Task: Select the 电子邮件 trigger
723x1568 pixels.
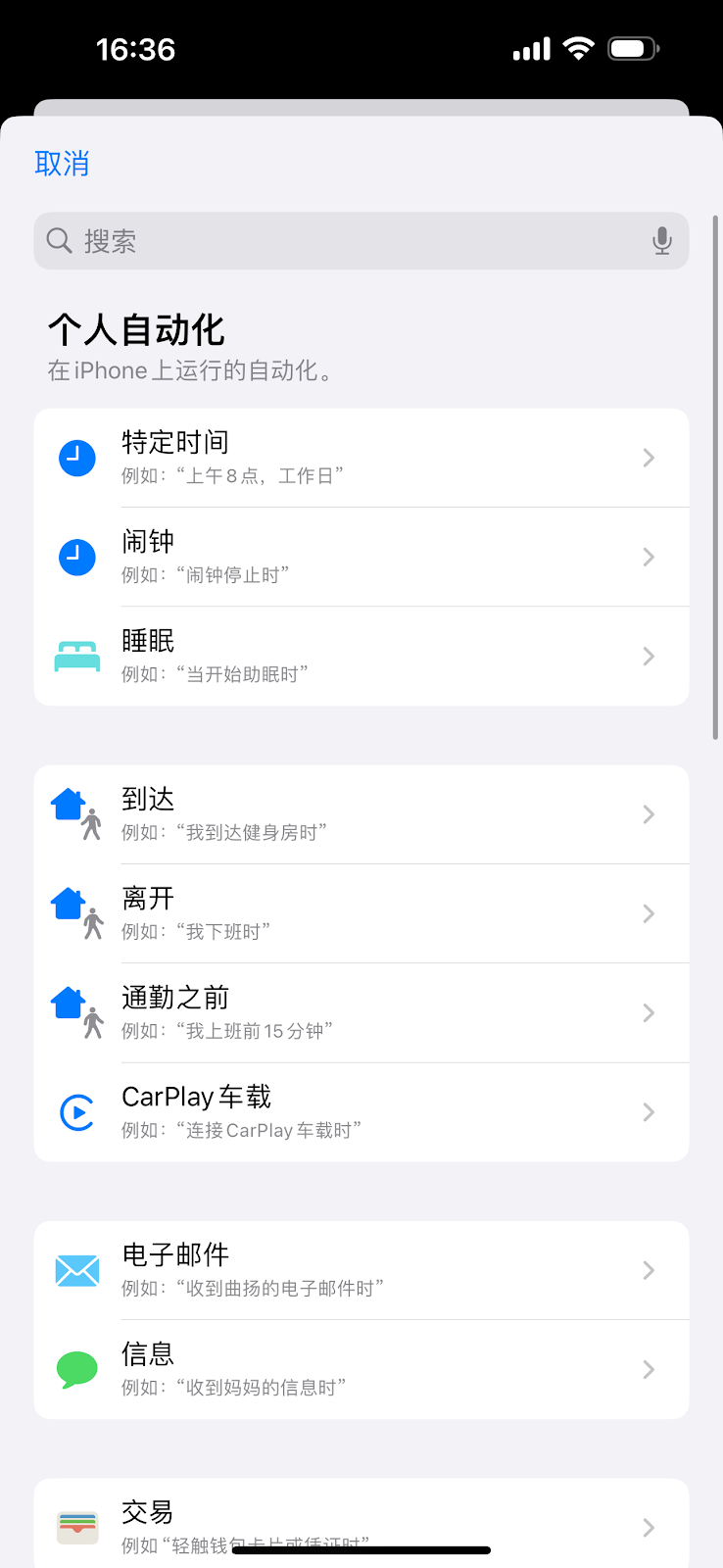Action: coord(361,1271)
